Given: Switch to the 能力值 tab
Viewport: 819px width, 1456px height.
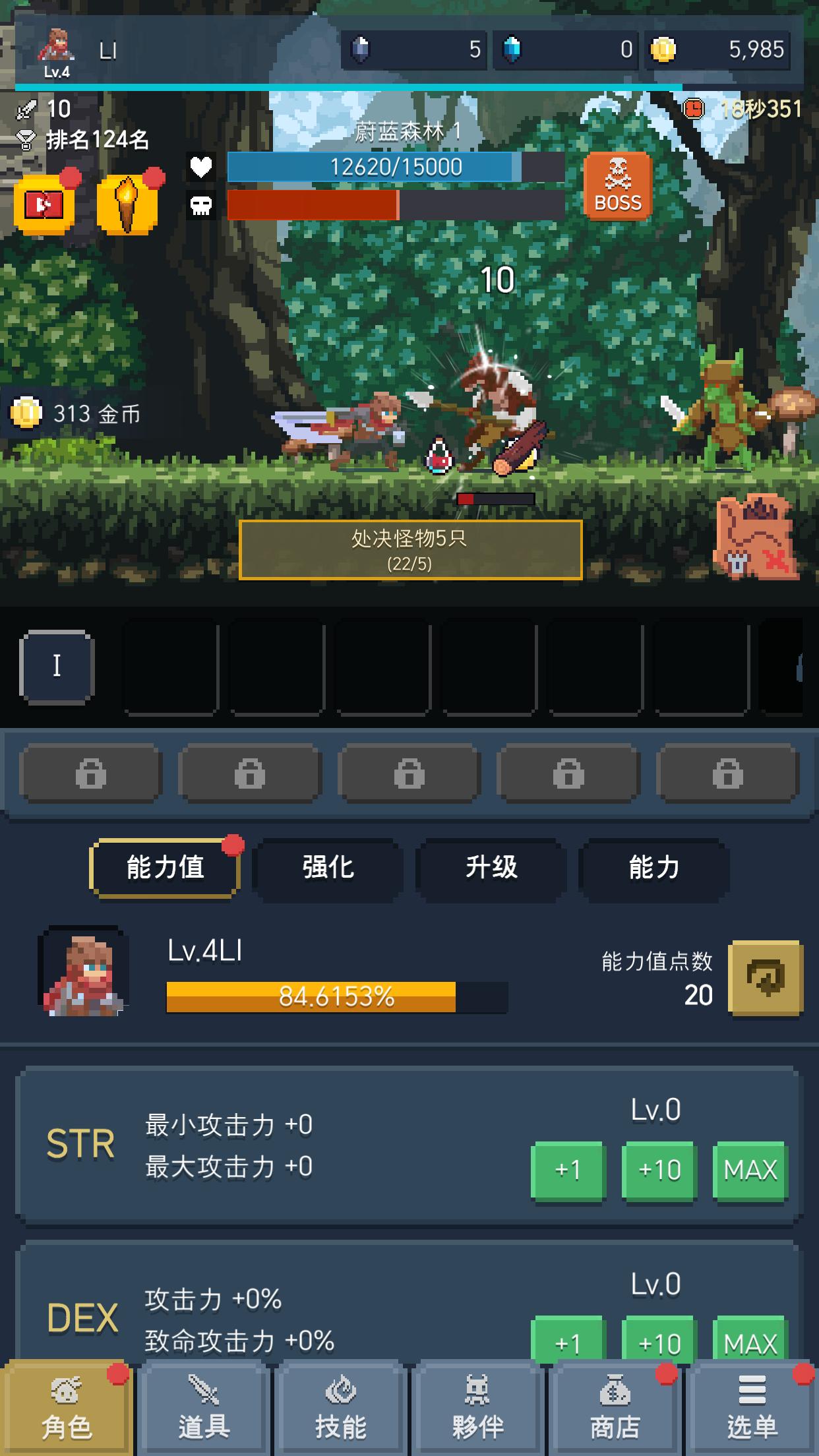Looking at the screenshot, I should point(165,867).
